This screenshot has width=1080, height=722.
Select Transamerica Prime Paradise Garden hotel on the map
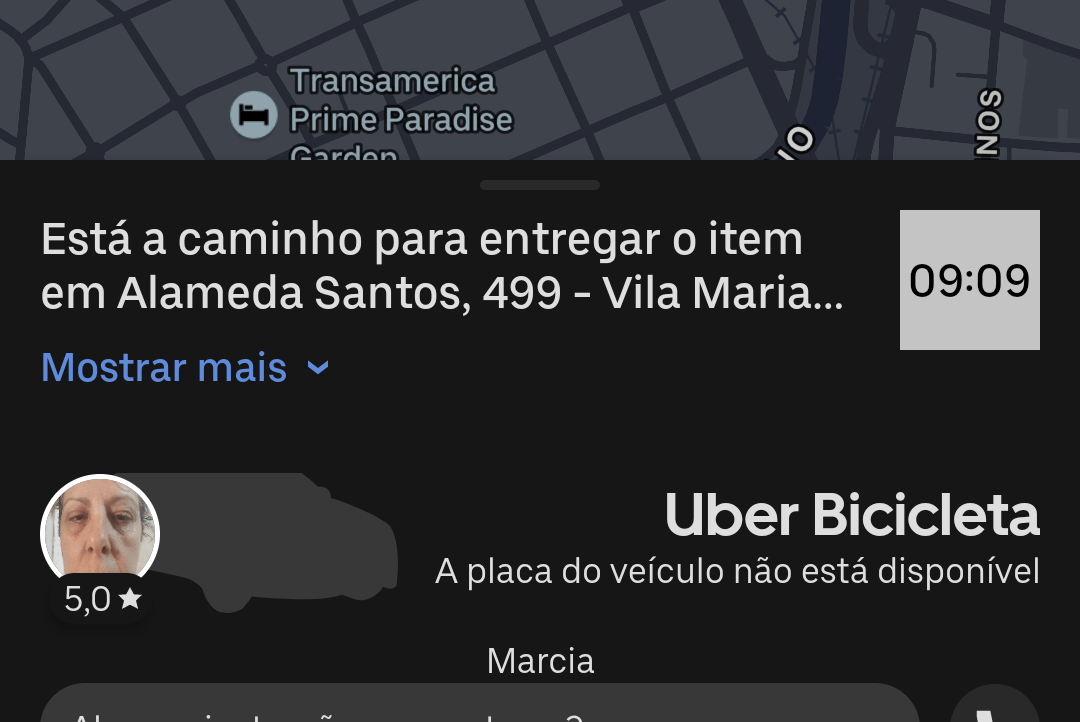coord(253,117)
